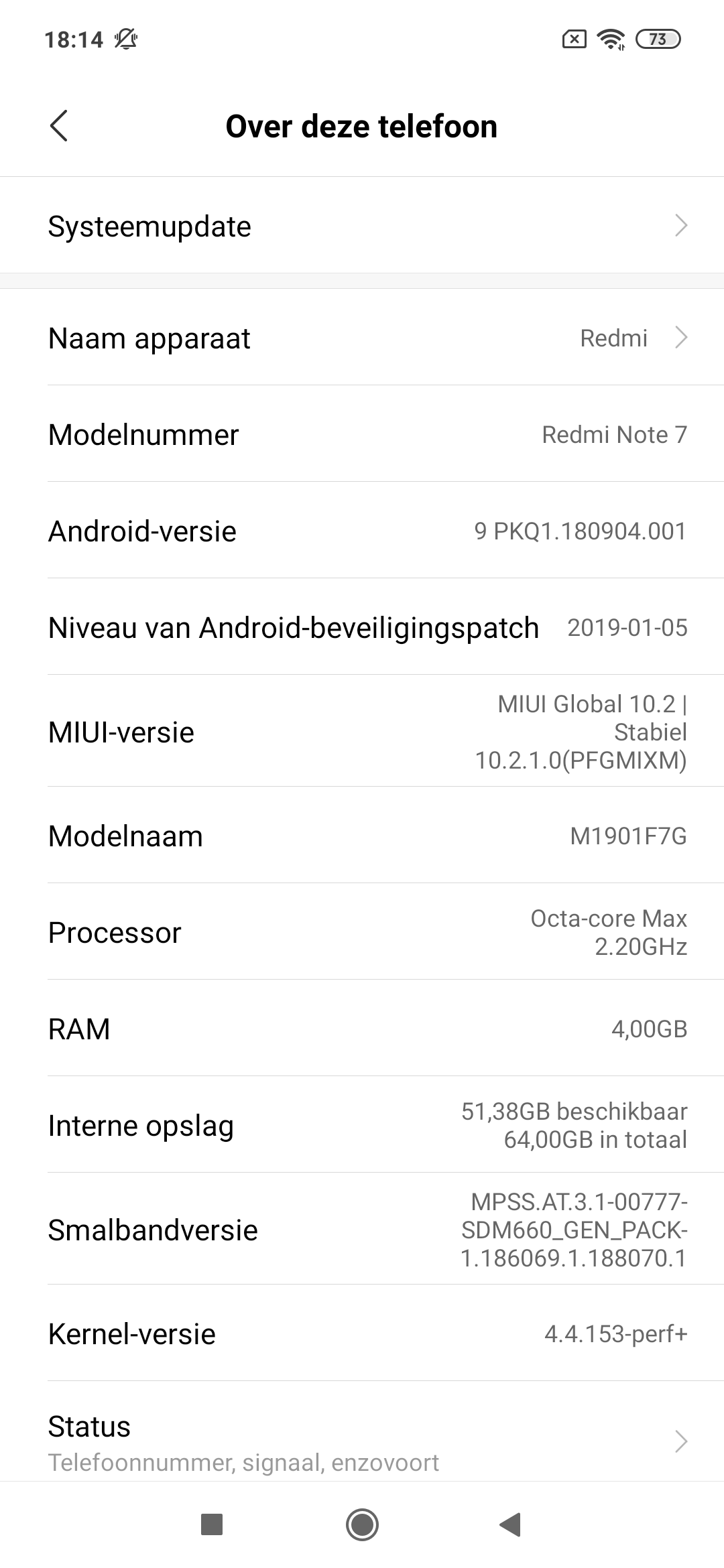Viewport: 724px width, 1568px height.
Task: Tap the MIUI-versie row
Action: pyautogui.click(x=362, y=731)
